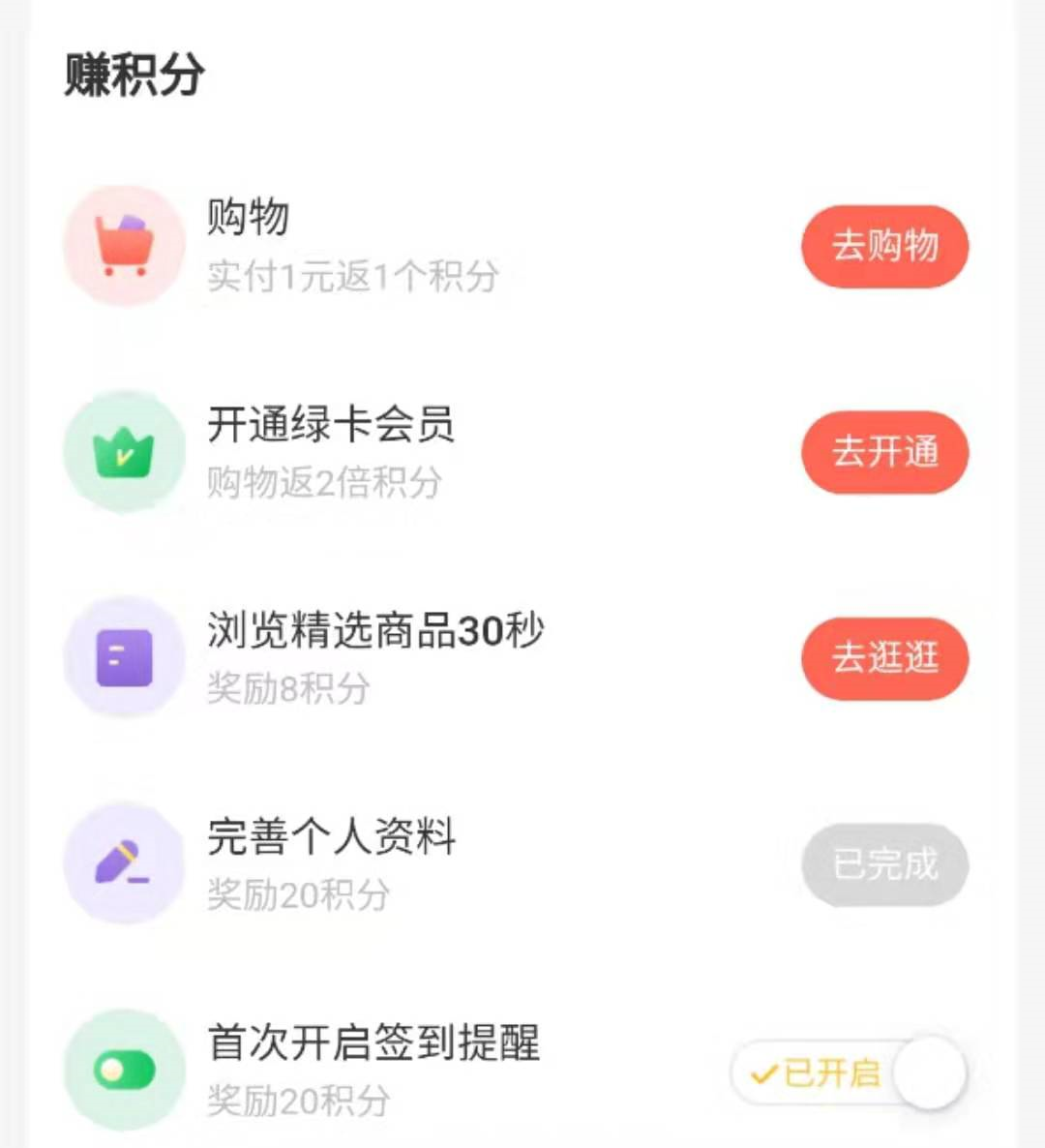Click the 去购物 button
This screenshot has height=1148, width=1045.
tap(883, 246)
